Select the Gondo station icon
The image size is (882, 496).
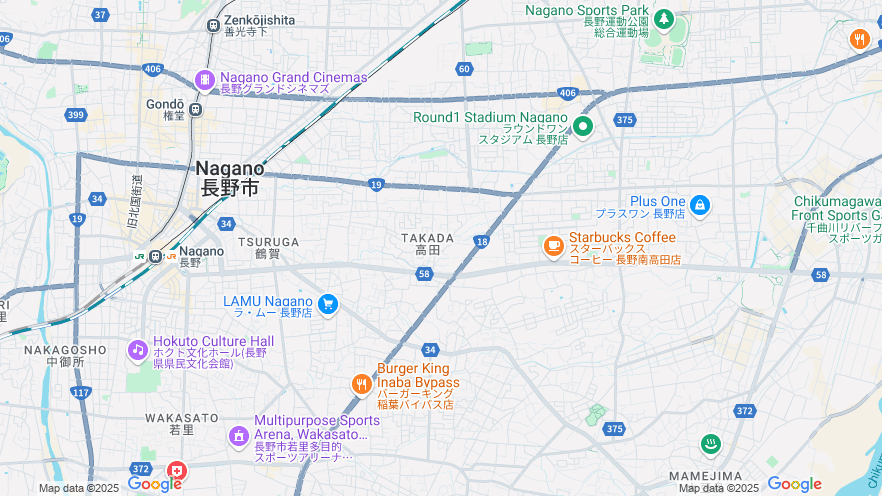tap(196, 109)
